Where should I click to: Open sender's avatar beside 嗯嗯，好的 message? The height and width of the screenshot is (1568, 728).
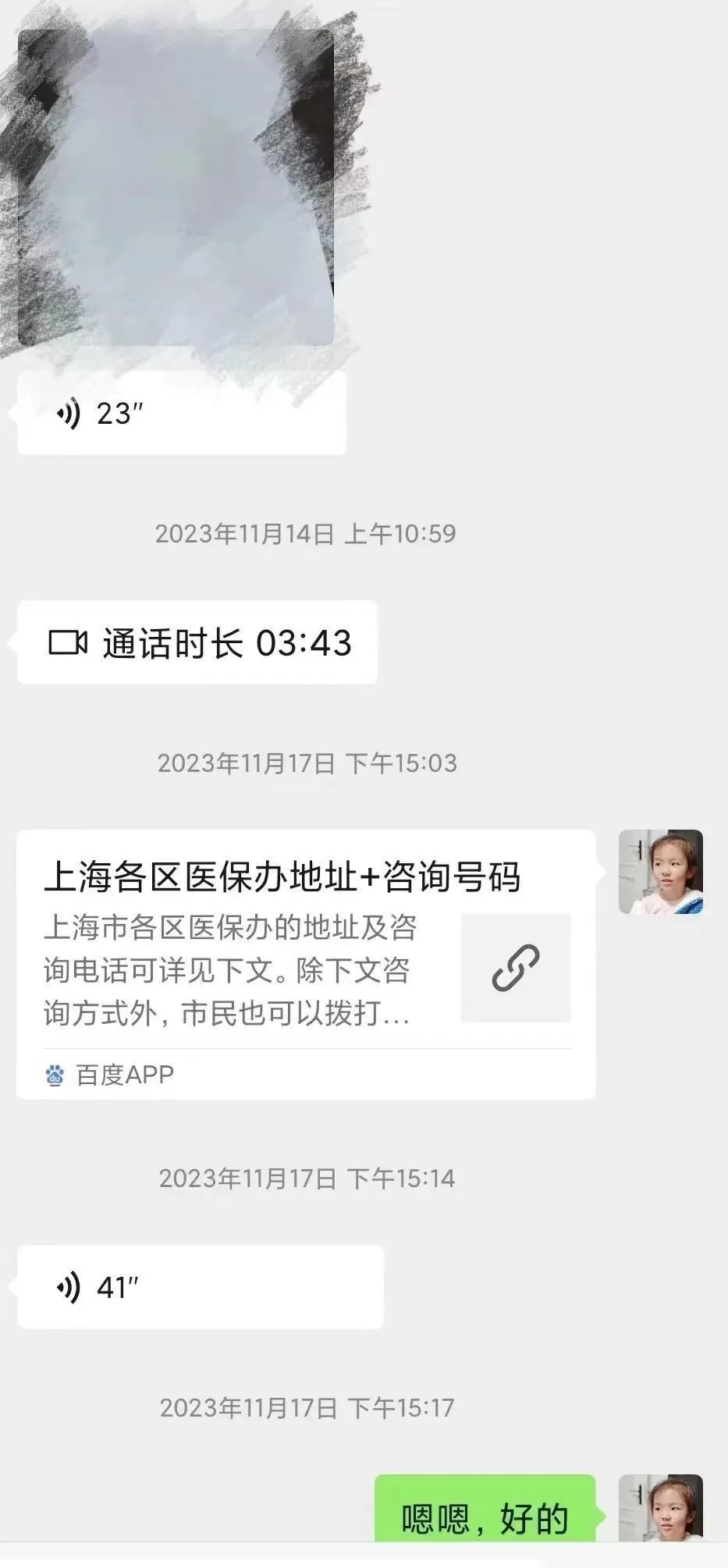[x=661, y=1508]
